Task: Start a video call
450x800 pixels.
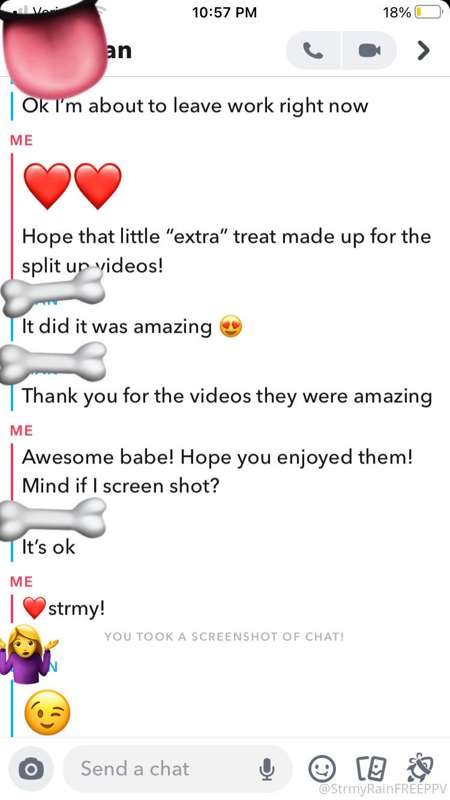Action: 369,50
